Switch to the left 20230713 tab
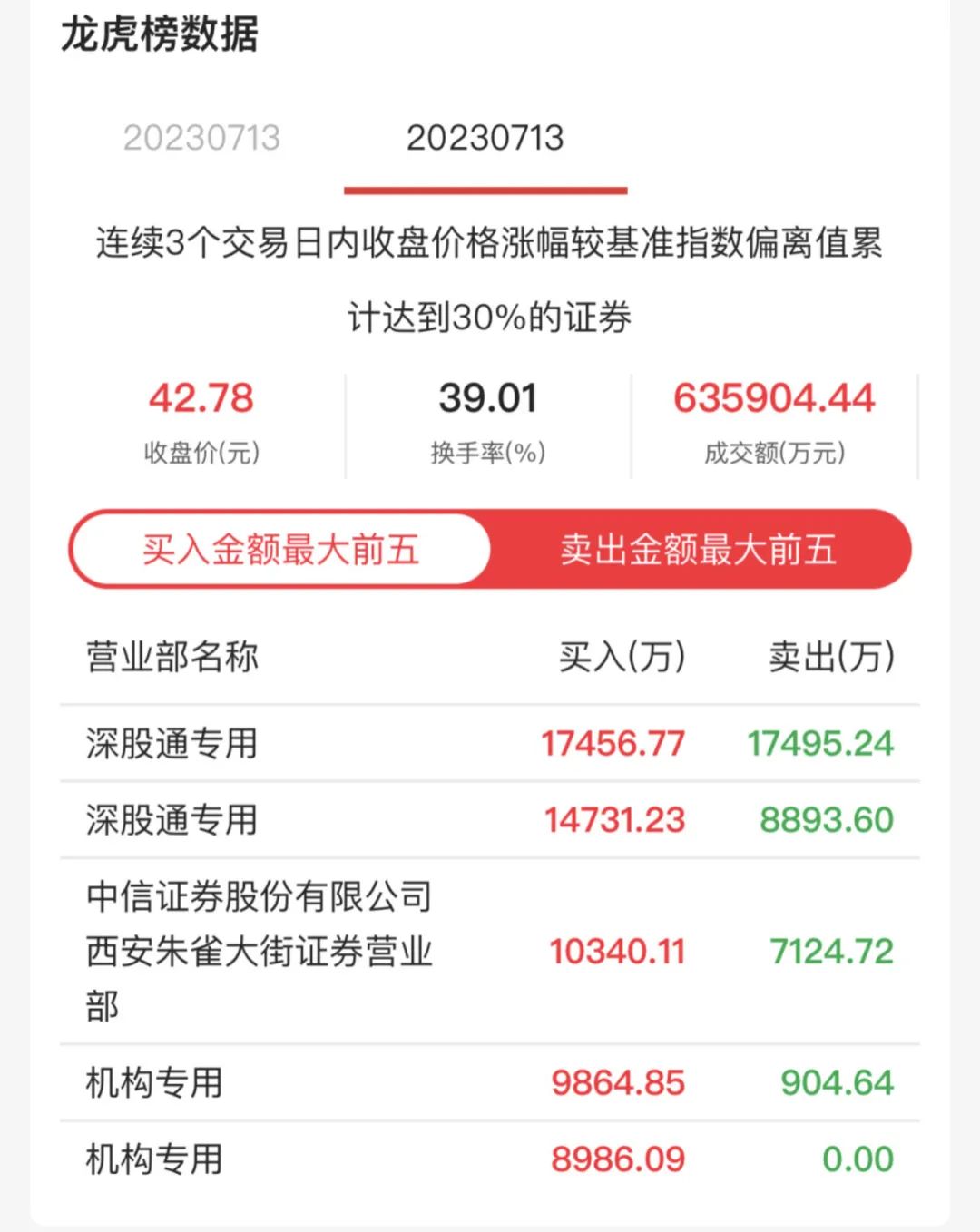The image size is (980, 1232). coord(203,138)
